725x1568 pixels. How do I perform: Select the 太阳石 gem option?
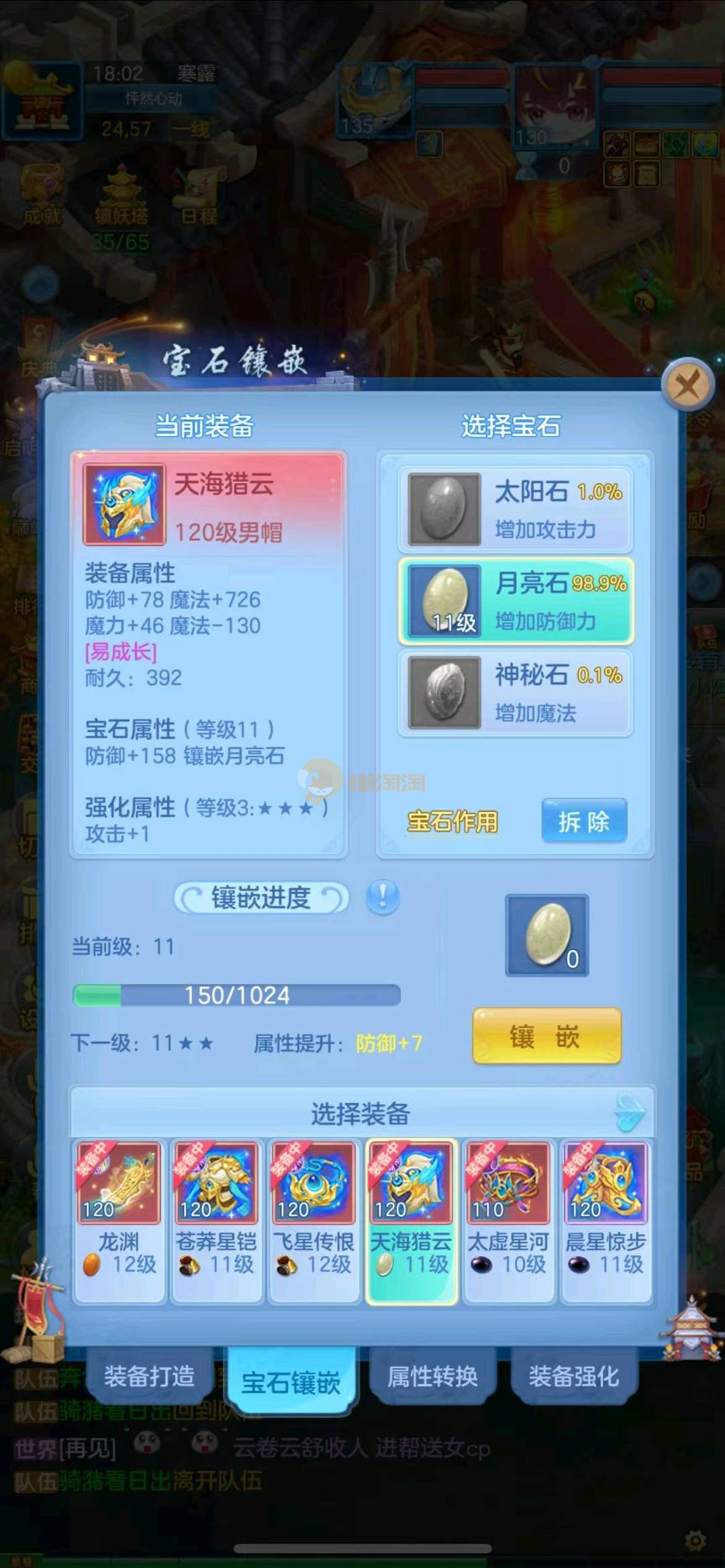point(516,509)
